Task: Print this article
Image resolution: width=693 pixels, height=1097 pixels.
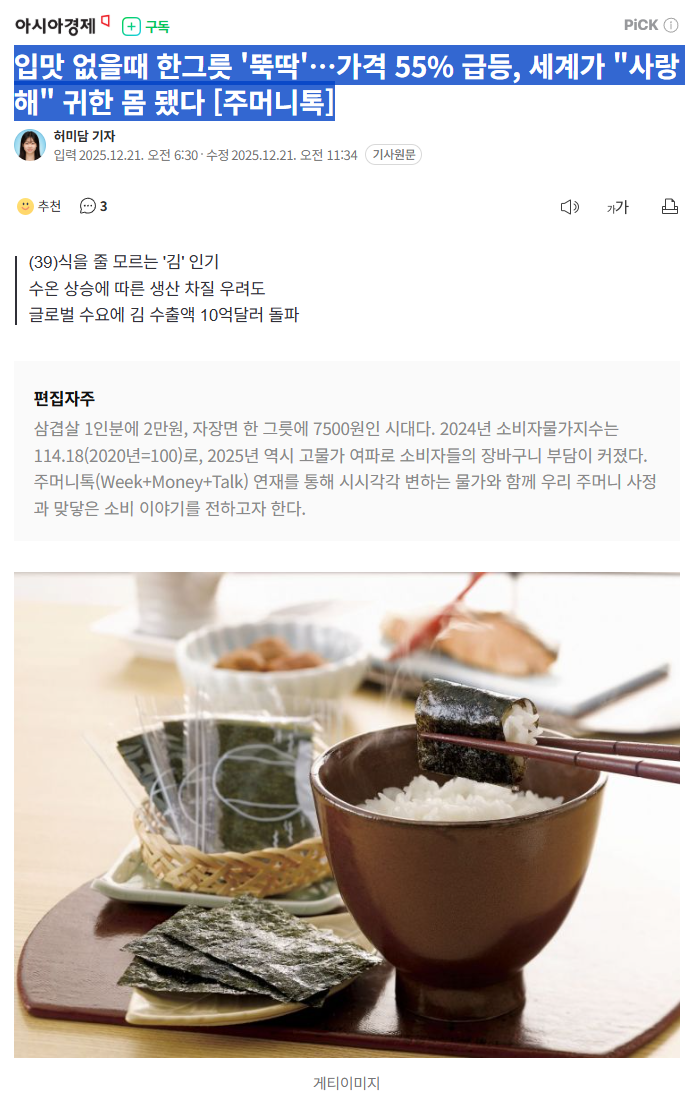Action: click(x=669, y=207)
